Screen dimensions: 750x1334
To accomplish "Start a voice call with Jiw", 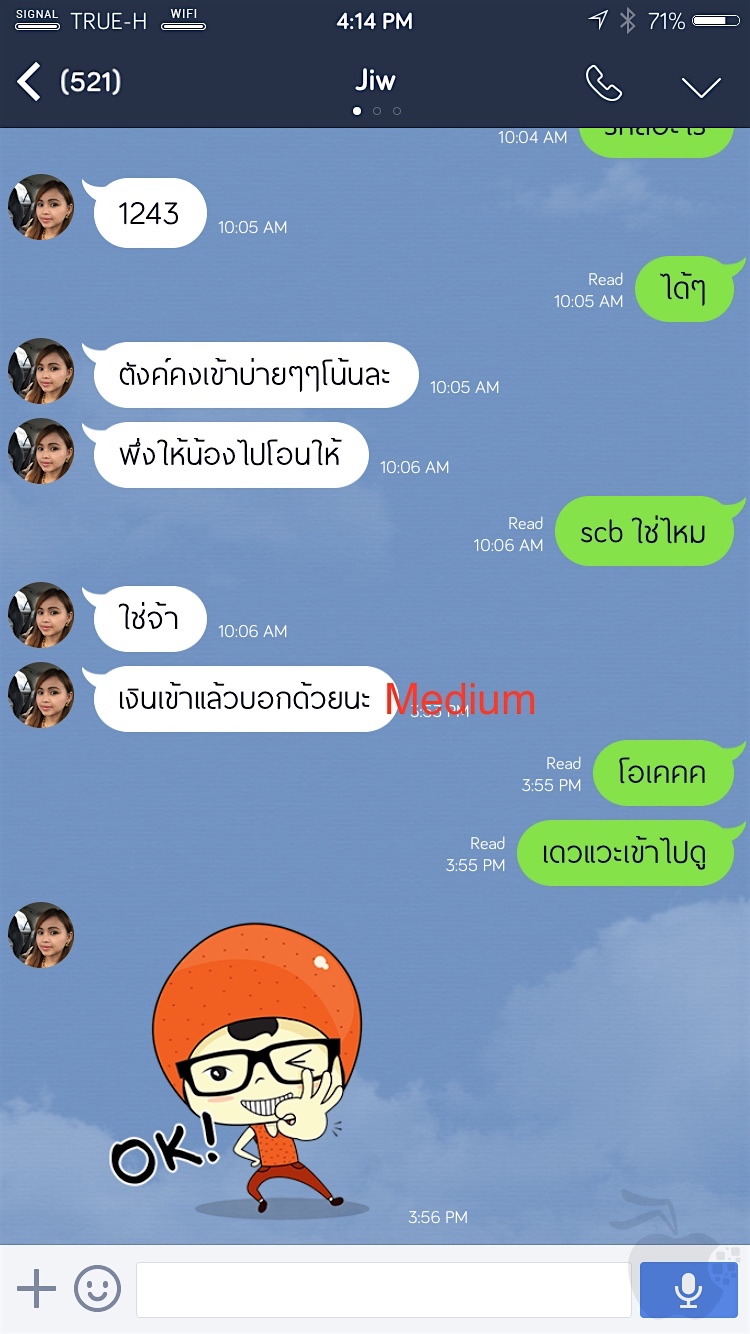I will pyautogui.click(x=604, y=84).
